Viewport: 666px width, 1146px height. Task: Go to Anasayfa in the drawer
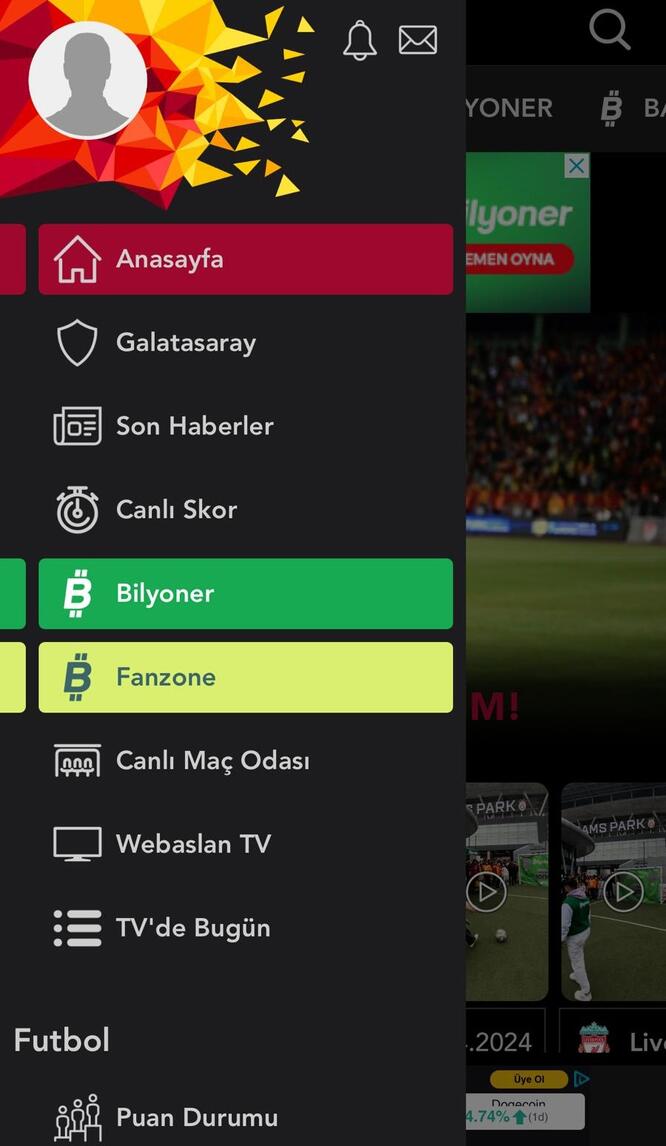[245, 259]
